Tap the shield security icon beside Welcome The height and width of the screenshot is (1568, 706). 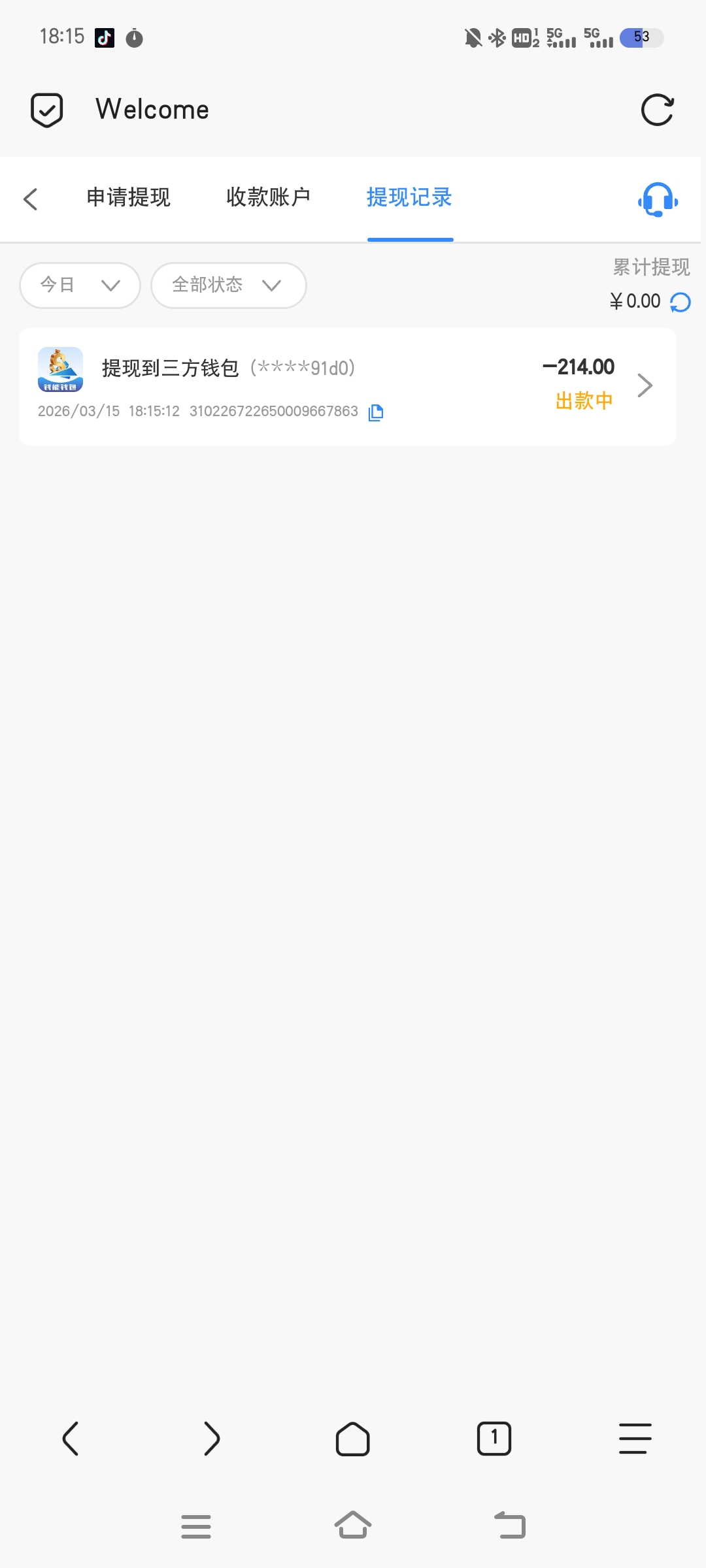point(47,110)
